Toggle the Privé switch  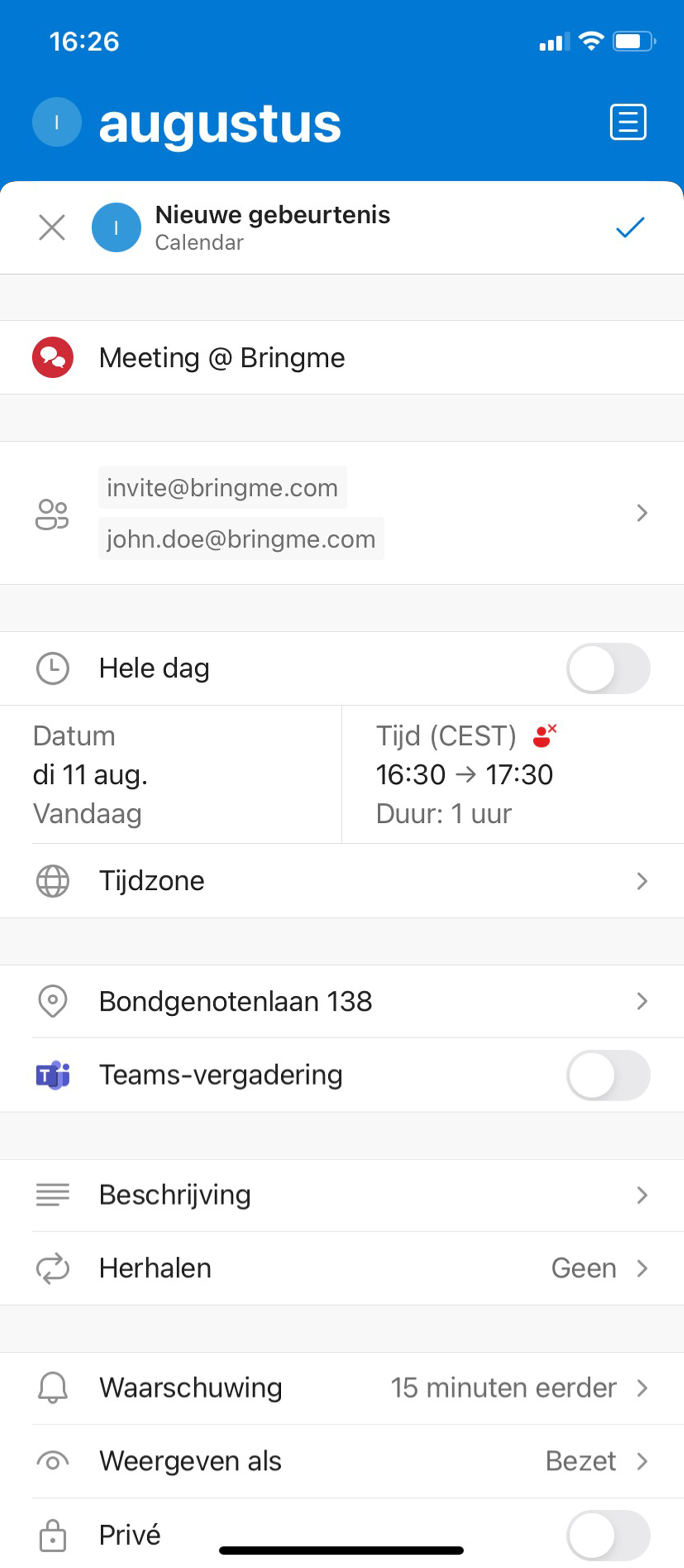608,1534
